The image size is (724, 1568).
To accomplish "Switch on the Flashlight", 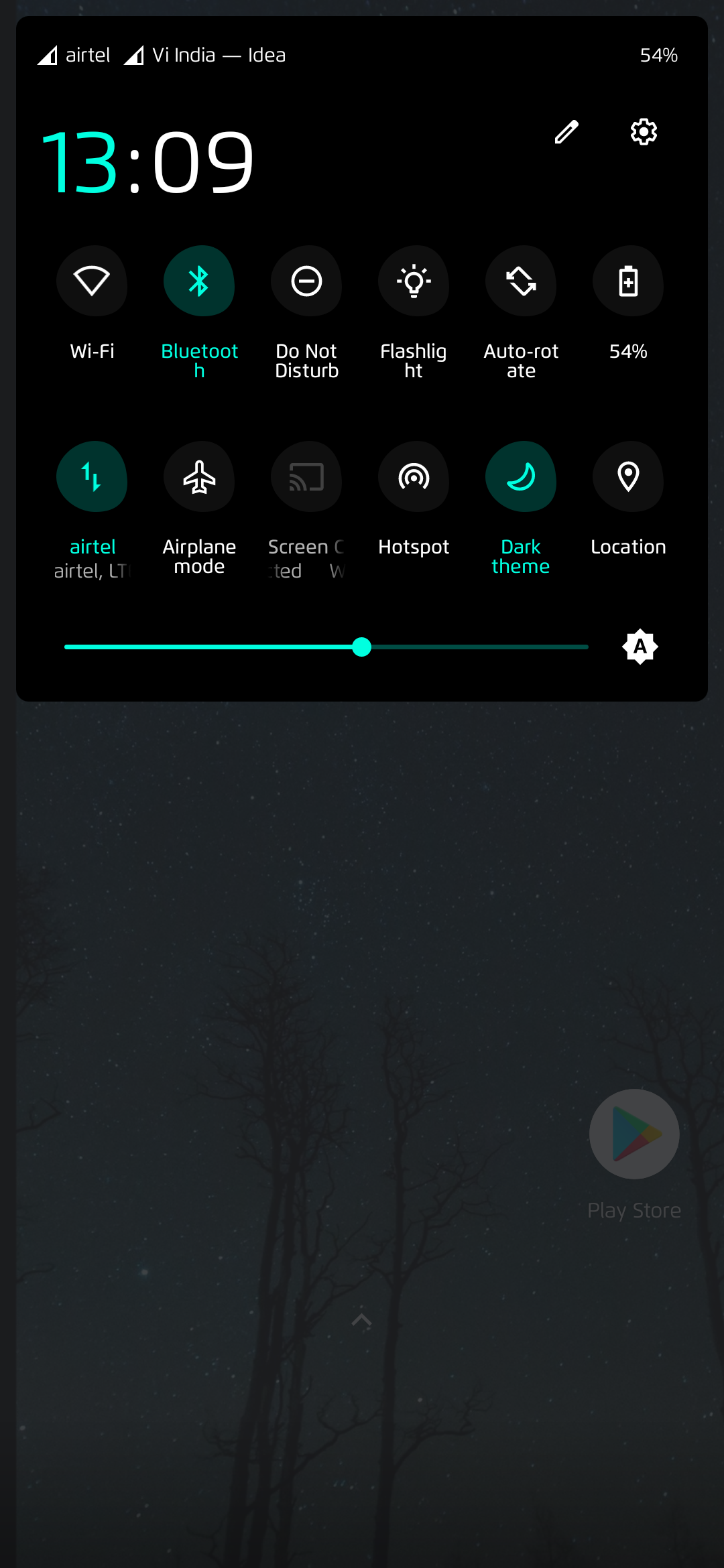I will pyautogui.click(x=414, y=281).
